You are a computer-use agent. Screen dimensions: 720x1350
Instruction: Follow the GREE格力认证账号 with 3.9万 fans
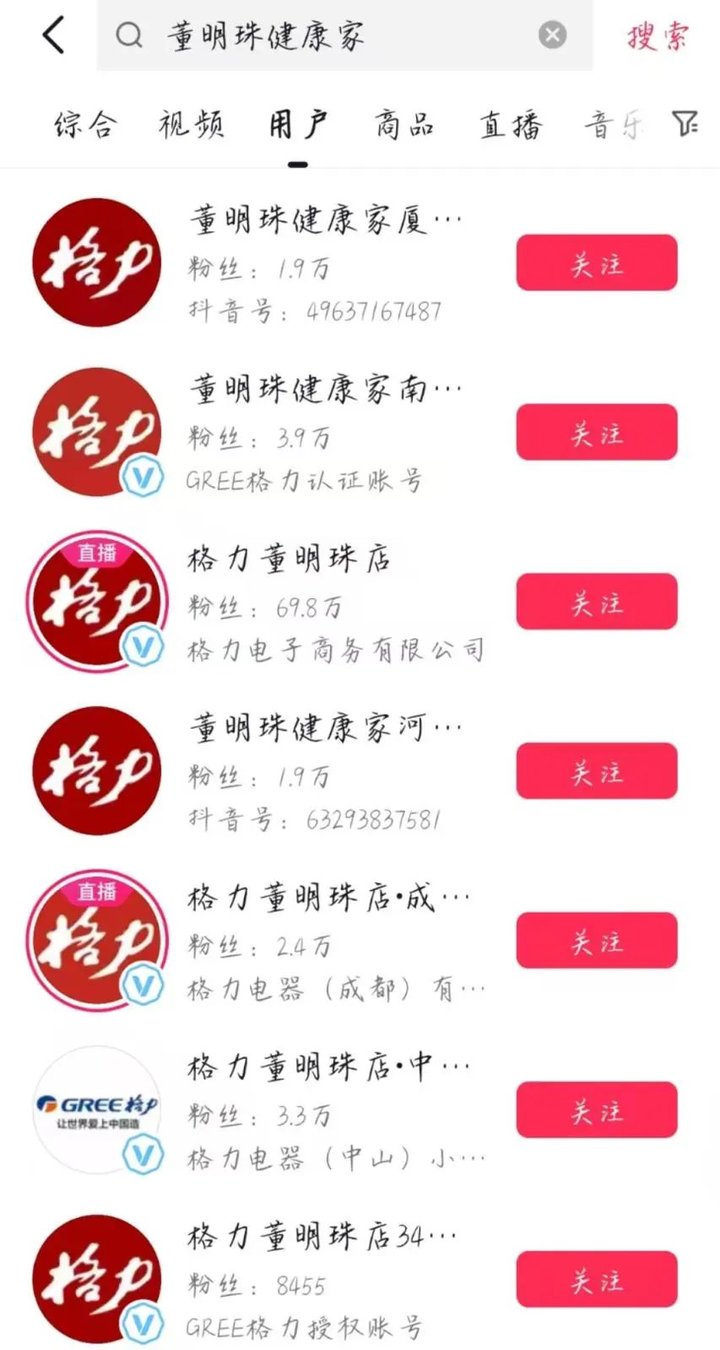tap(596, 432)
